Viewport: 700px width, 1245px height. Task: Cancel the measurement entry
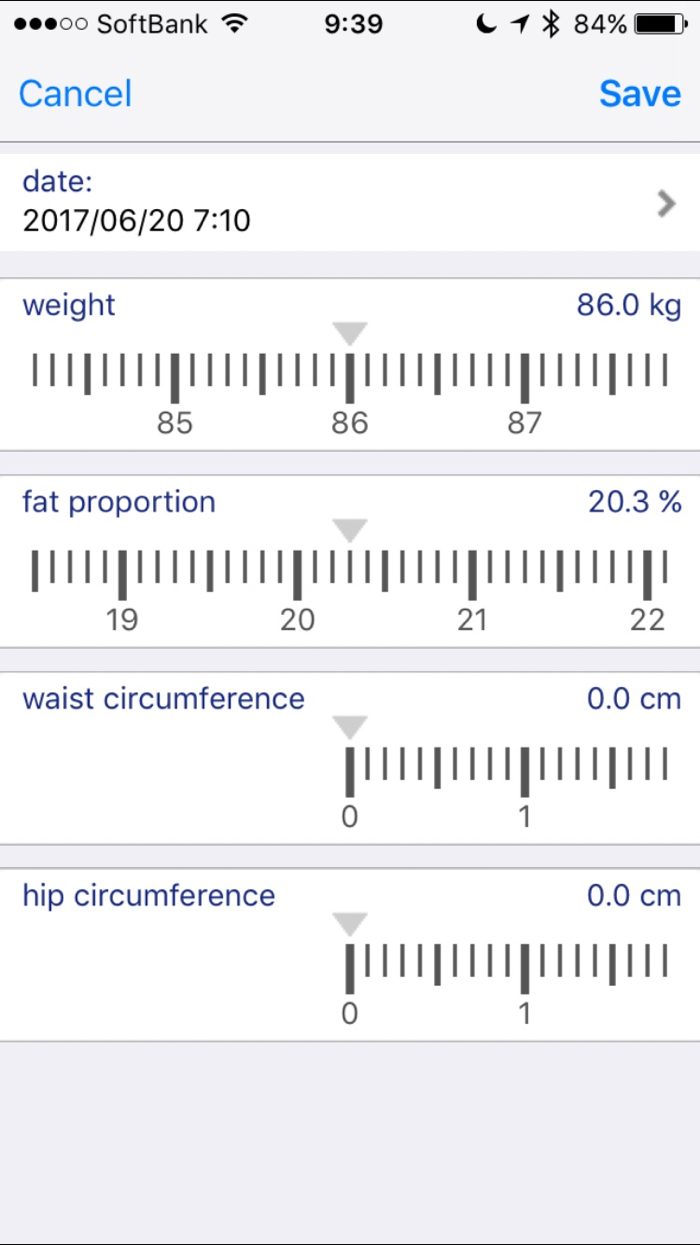tap(75, 94)
